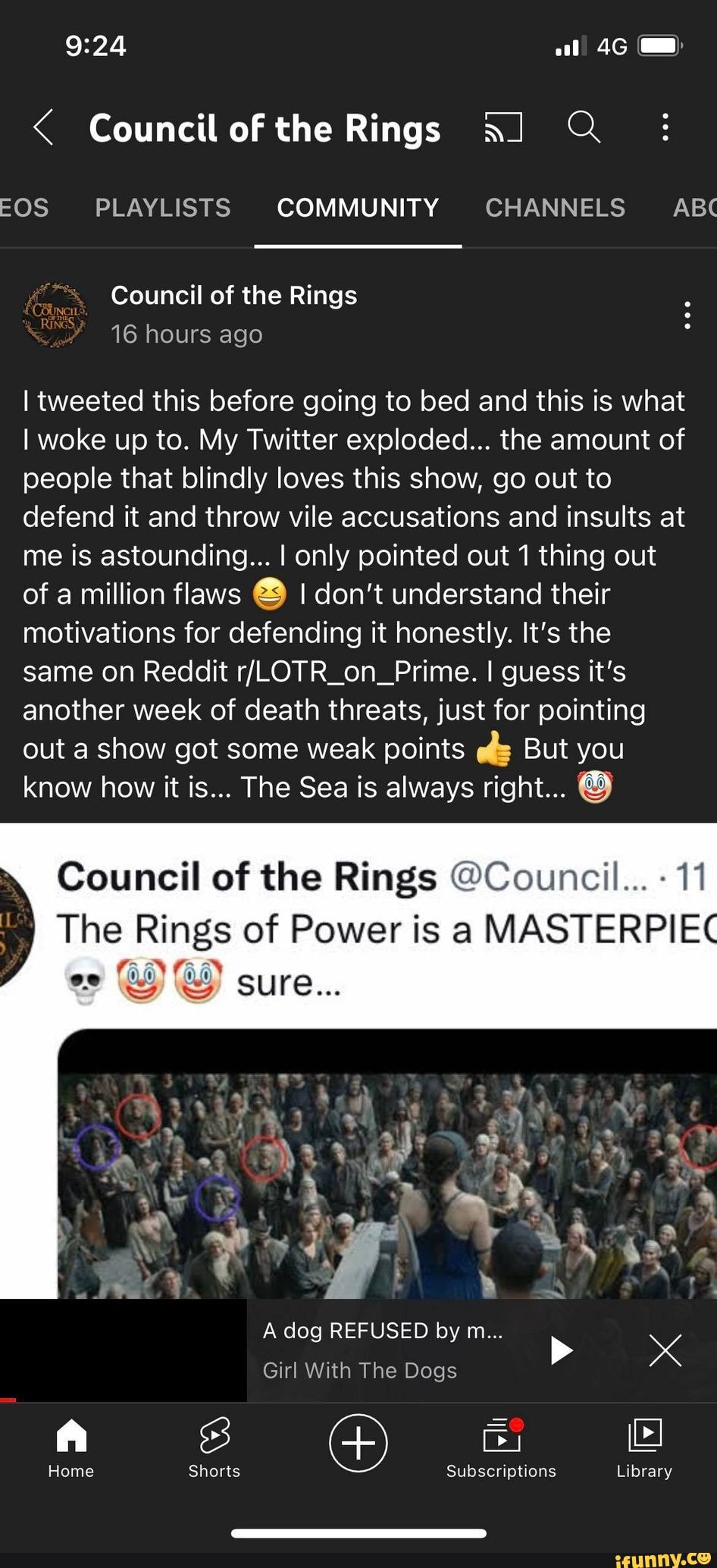Expand the 'A dog REFUSED by m...' miniplayer
This screenshot has width=717, height=1568.
tap(382, 1350)
